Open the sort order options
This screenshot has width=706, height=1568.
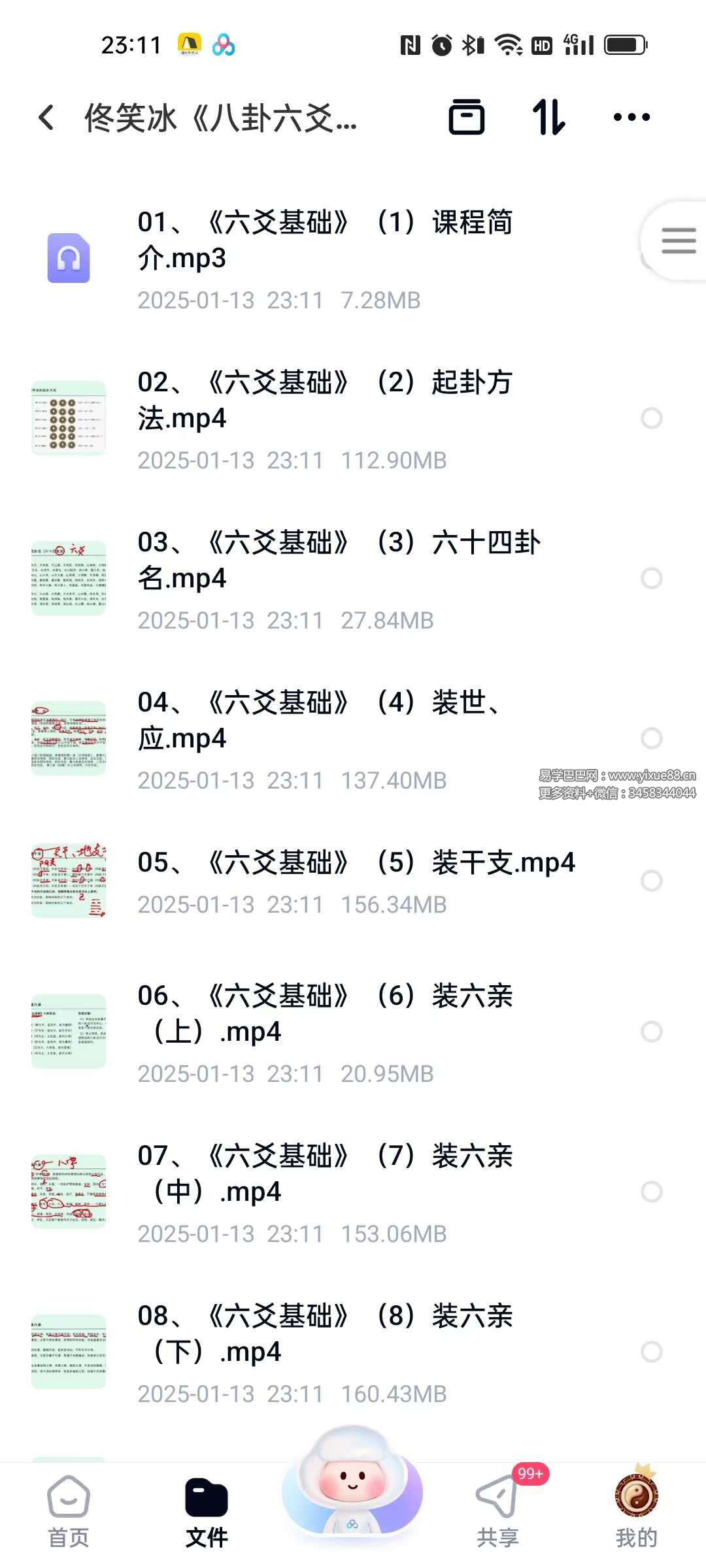coord(548,118)
